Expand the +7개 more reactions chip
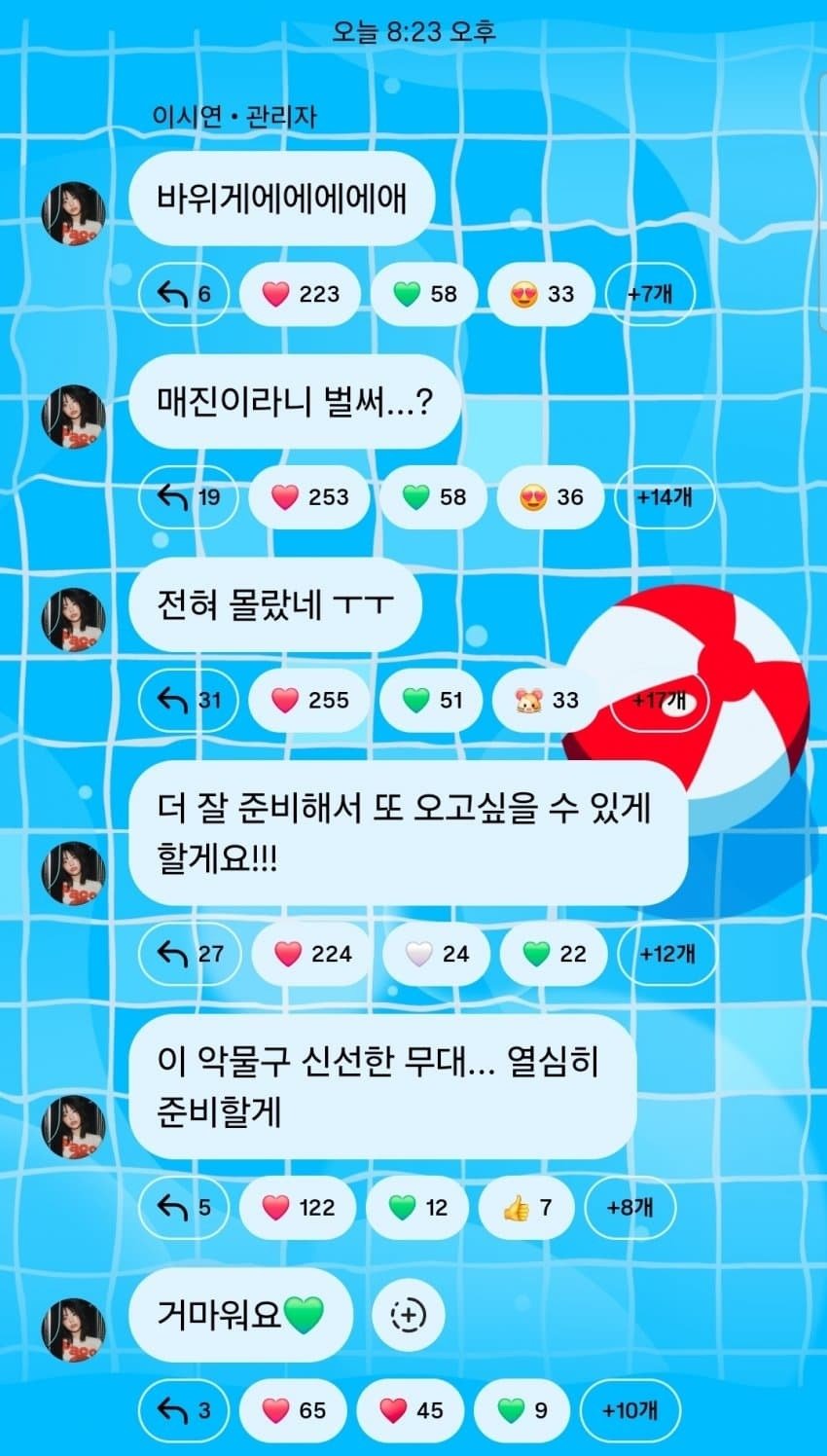The width and height of the screenshot is (827, 1456). pos(649,294)
